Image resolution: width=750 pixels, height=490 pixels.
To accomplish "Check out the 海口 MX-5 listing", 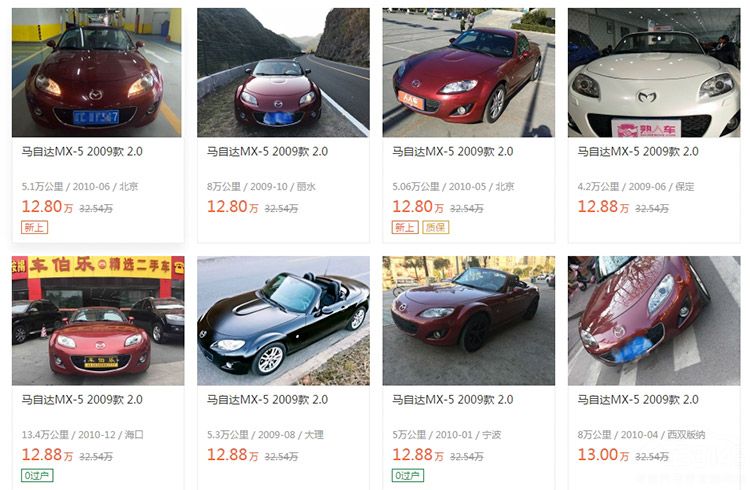I will click(97, 321).
